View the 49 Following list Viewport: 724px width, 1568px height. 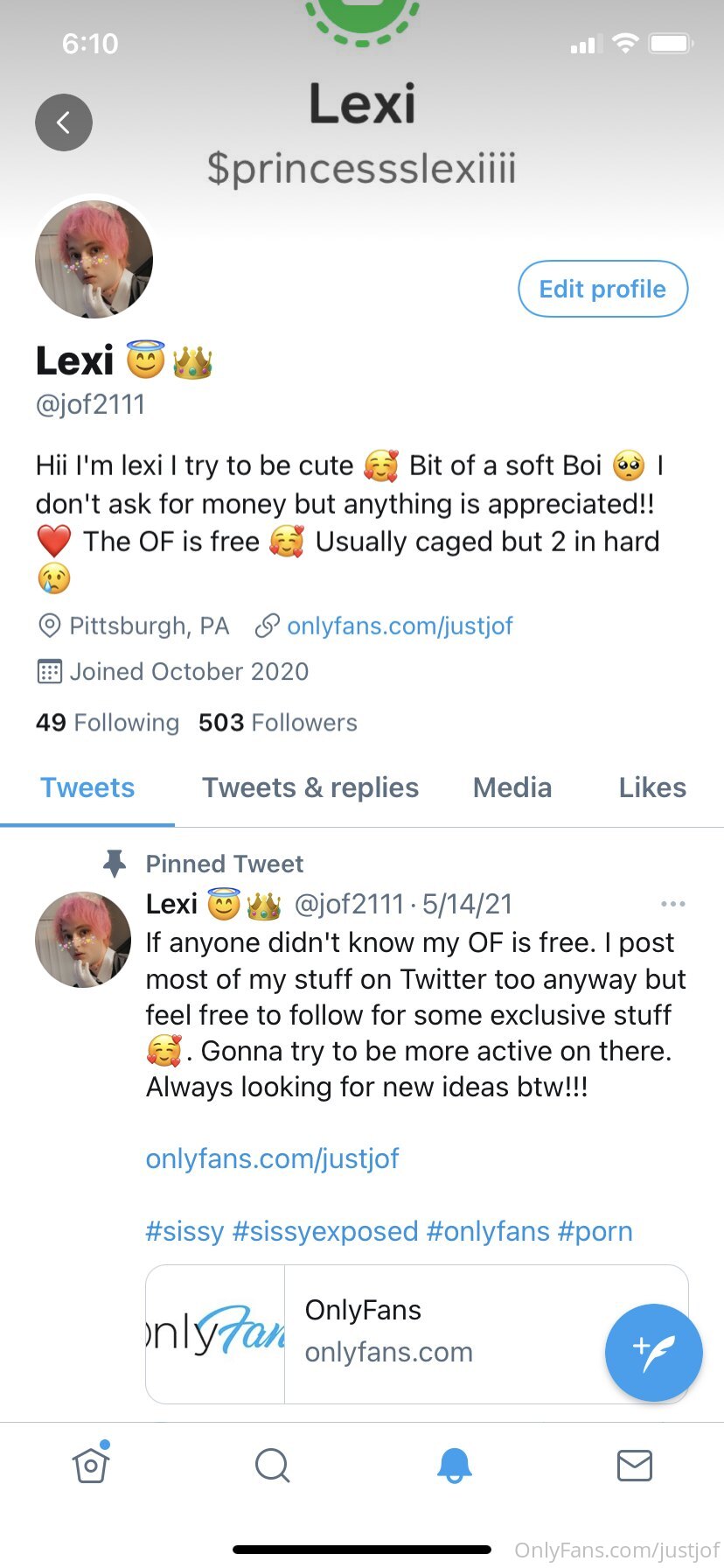[108, 723]
